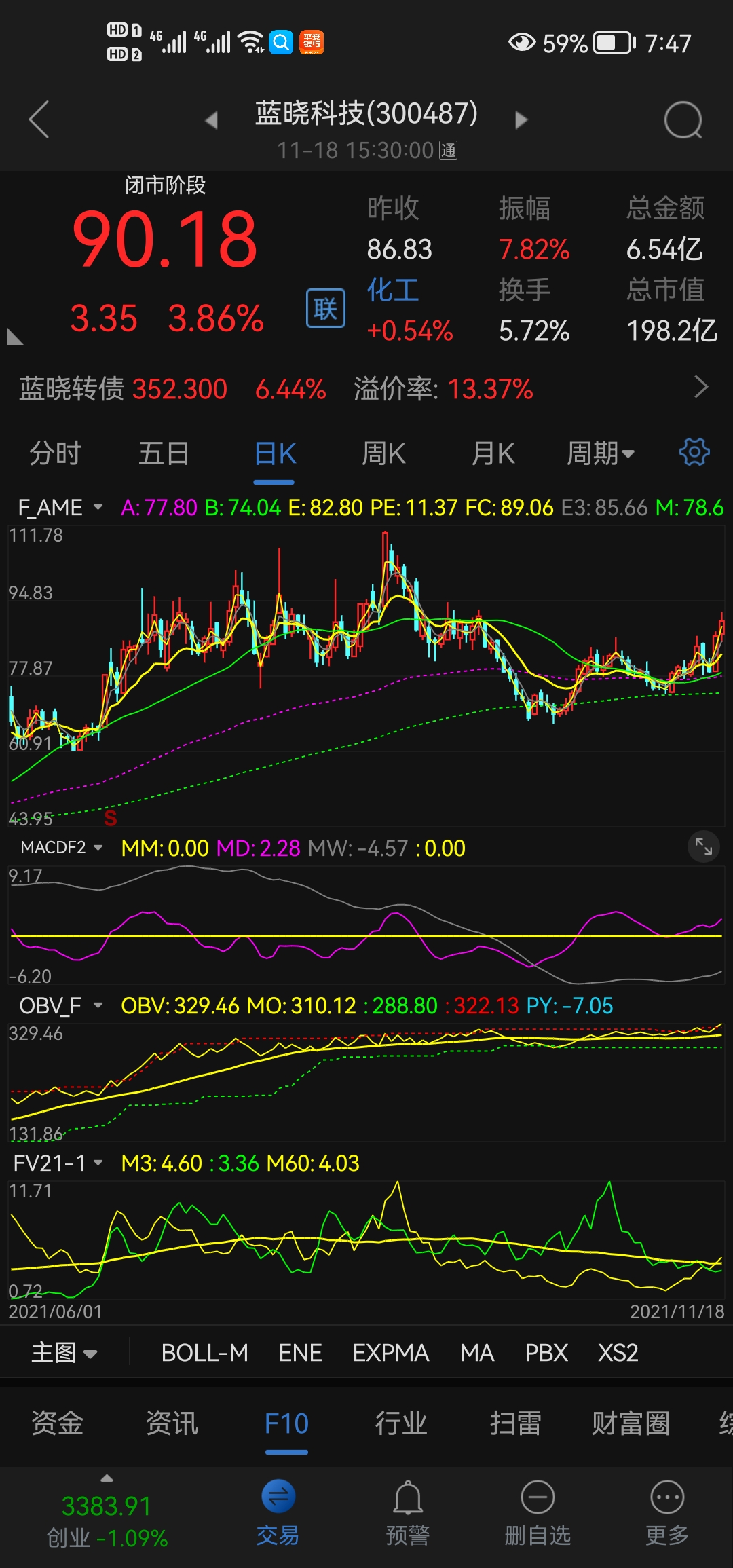This screenshot has width=733, height=1568.
Task: Switch to the 分时 chart tab
Action: [55, 453]
